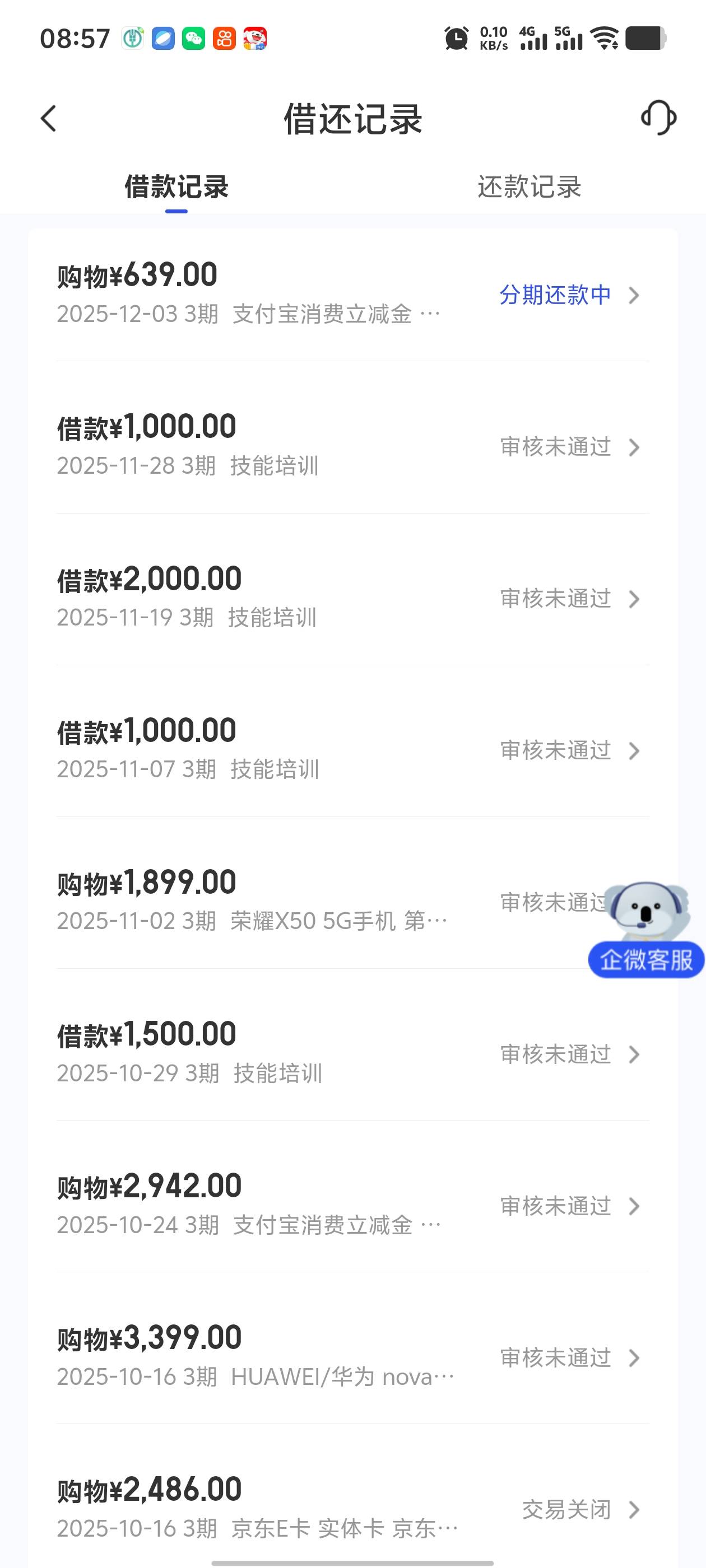Screen dimensions: 706x1568
Task: Open the 荣耀X50 ¥1,899.00 purchase record
Action: [305, 902]
